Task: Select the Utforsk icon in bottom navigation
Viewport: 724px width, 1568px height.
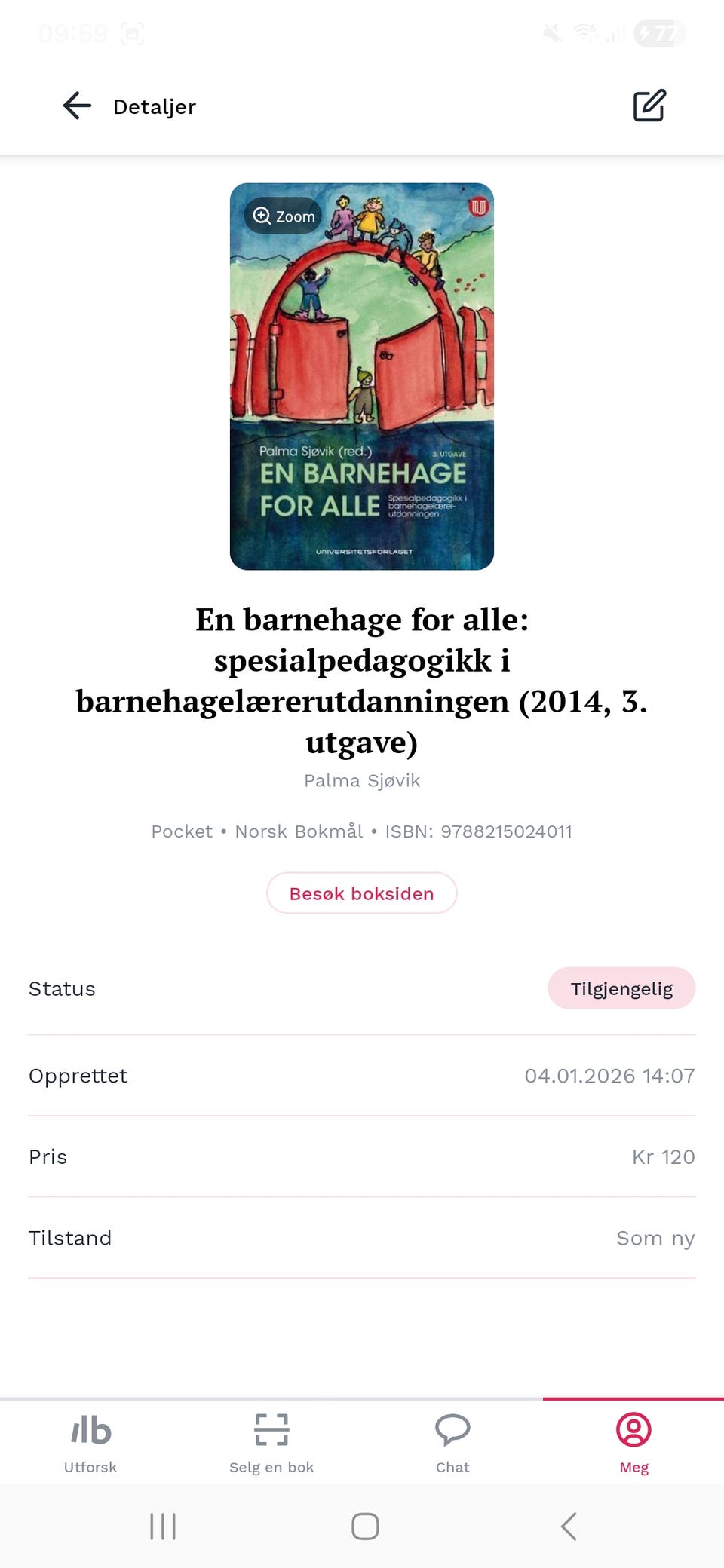Action: [90, 1429]
